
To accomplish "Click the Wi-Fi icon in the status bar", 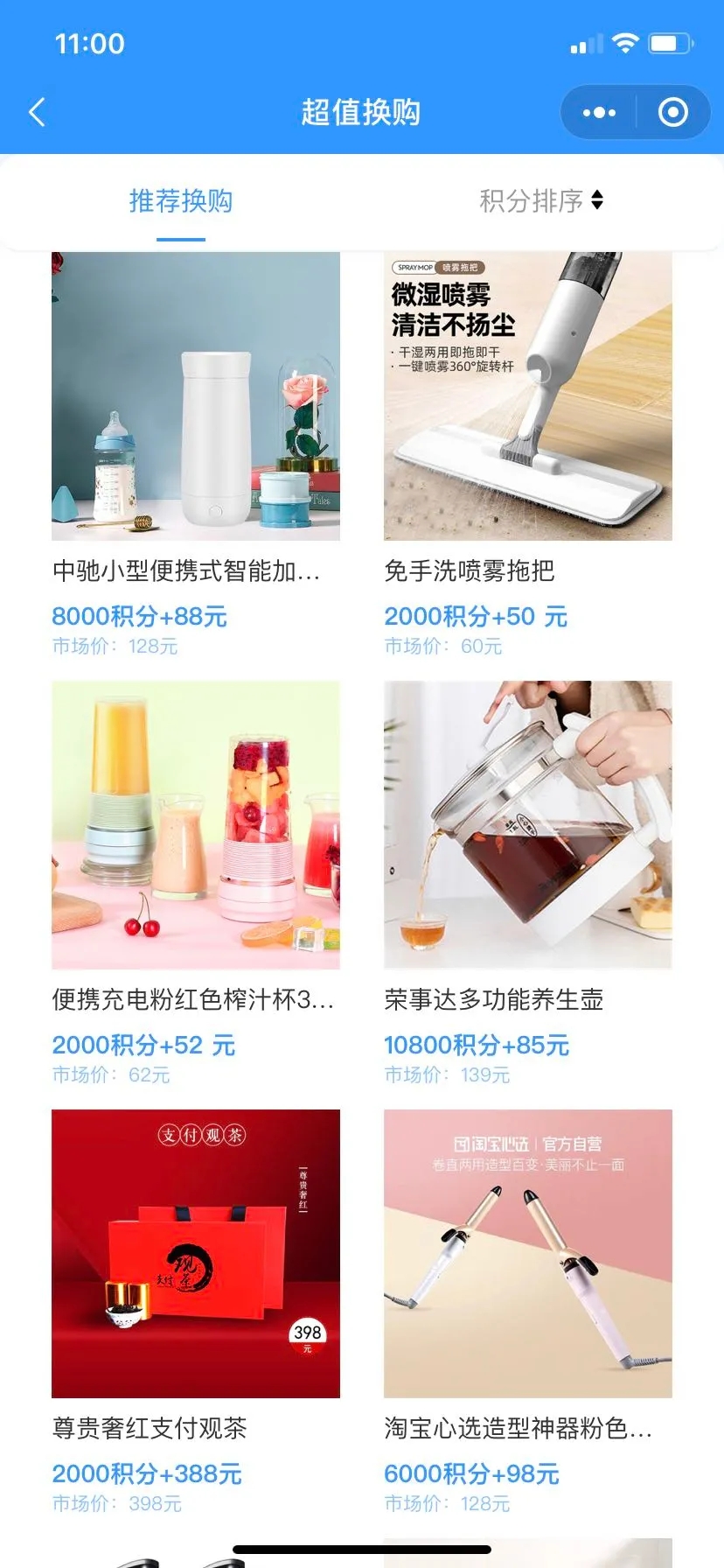I will pyautogui.click(x=623, y=41).
